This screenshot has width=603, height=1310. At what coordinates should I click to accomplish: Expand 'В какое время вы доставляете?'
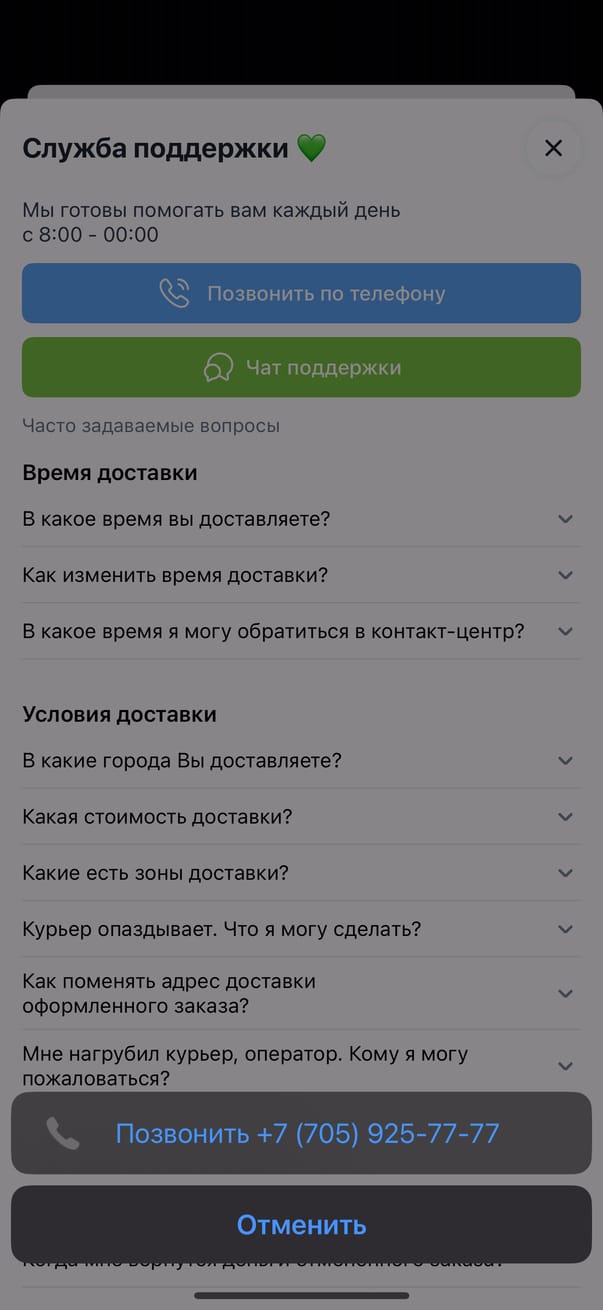(x=300, y=519)
